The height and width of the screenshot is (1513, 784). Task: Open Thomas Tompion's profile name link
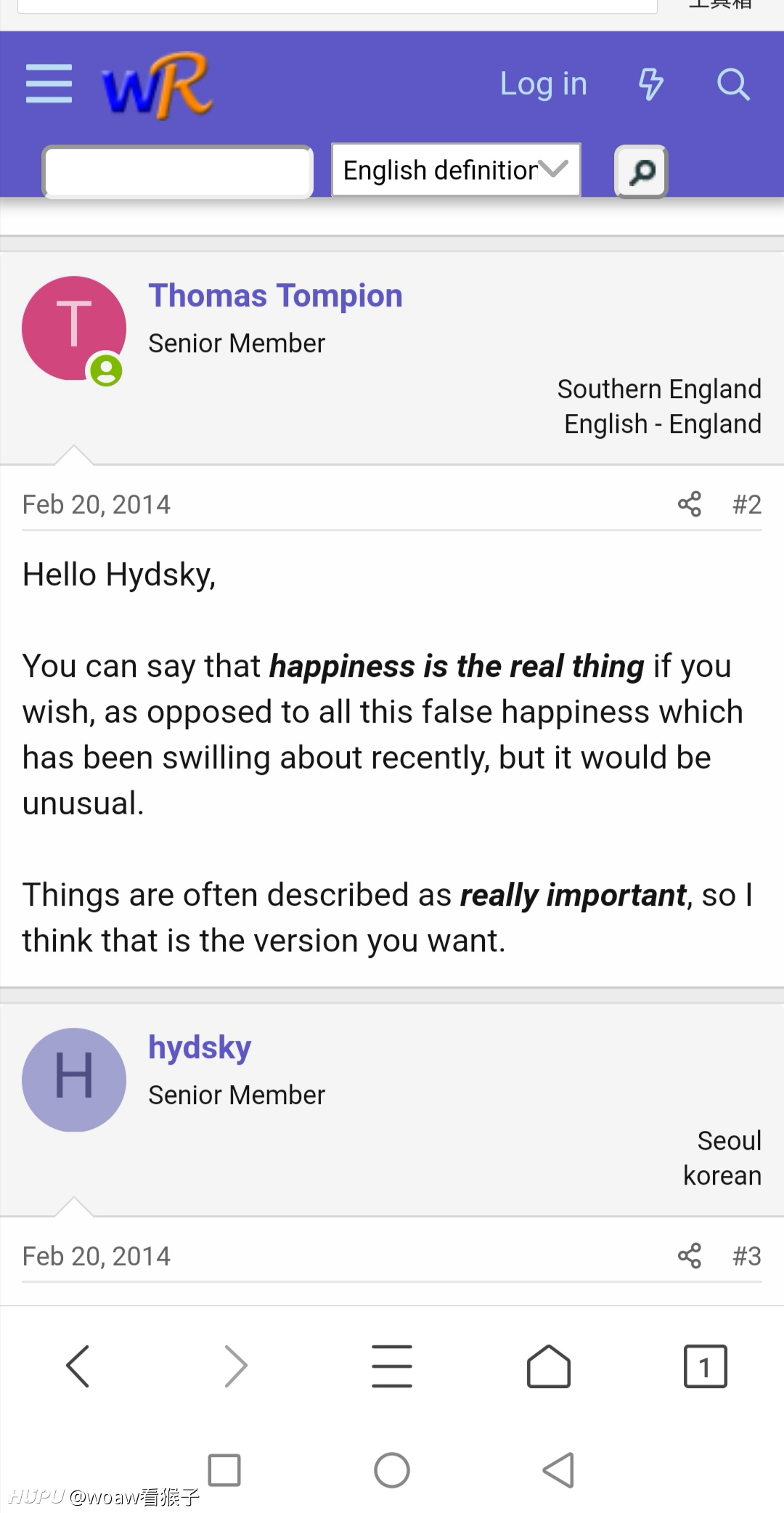[x=275, y=296]
